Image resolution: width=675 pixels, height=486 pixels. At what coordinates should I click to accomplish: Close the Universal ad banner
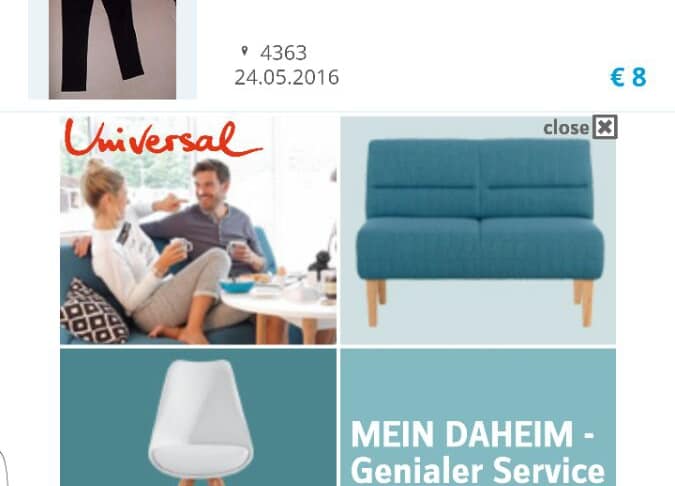tap(604, 127)
